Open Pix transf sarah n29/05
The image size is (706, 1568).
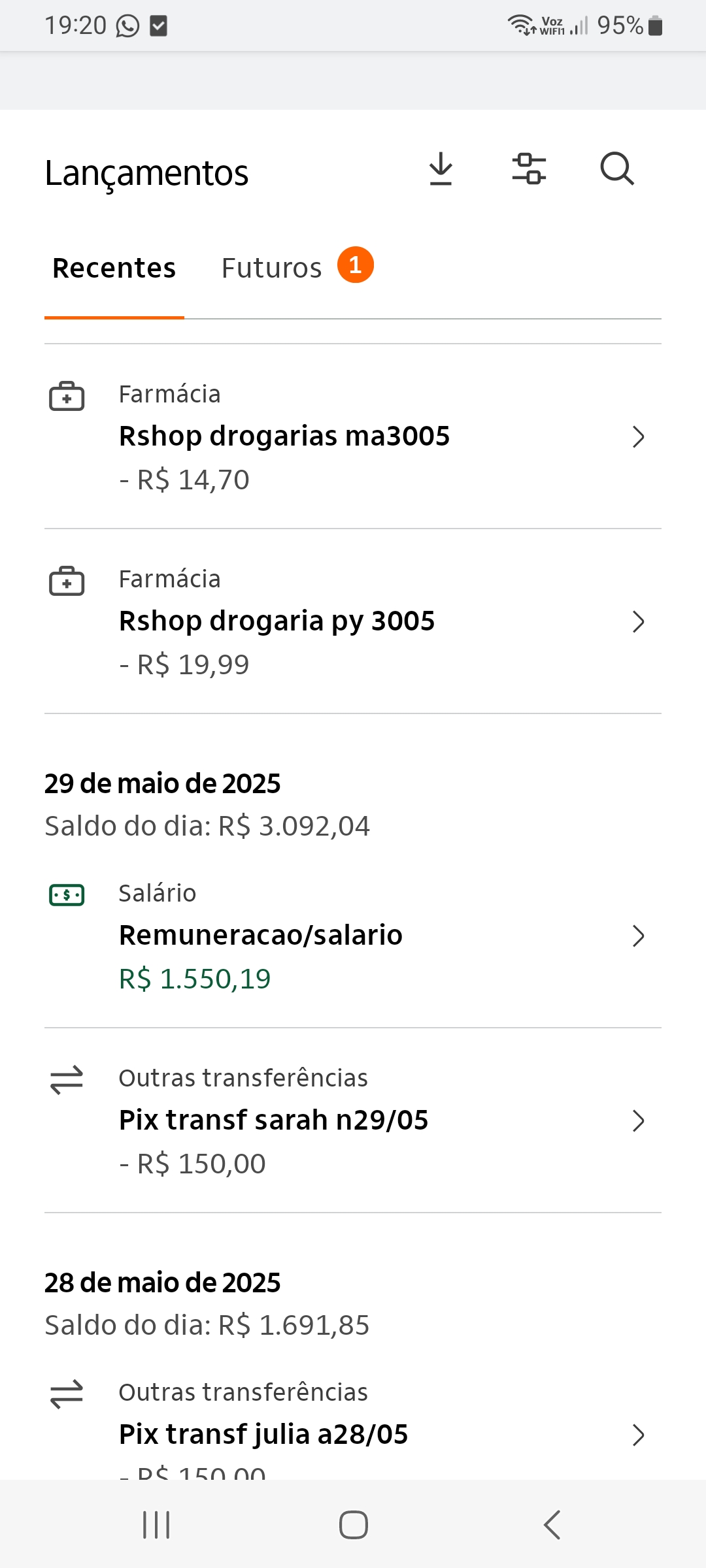point(353,1120)
